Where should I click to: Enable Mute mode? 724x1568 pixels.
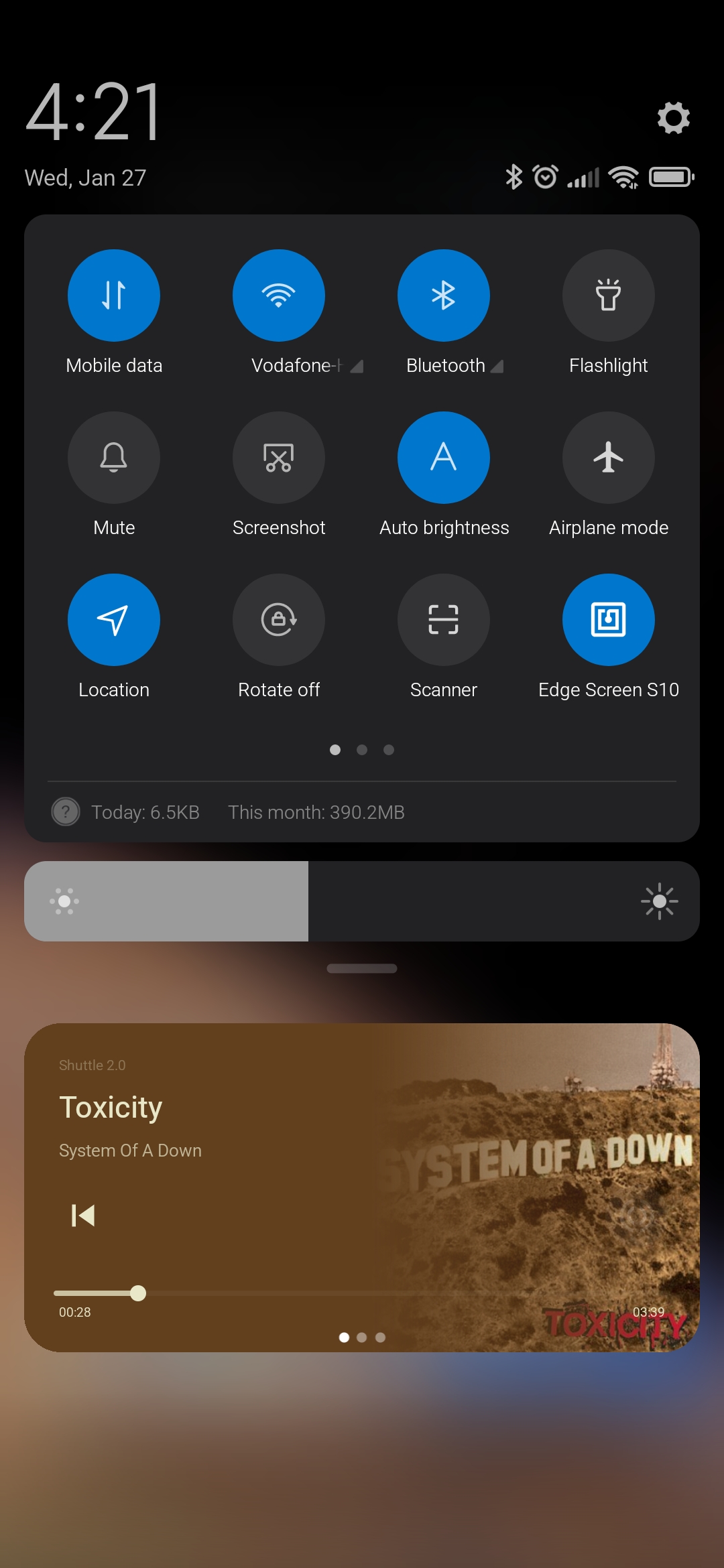pyautogui.click(x=114, y=458)
